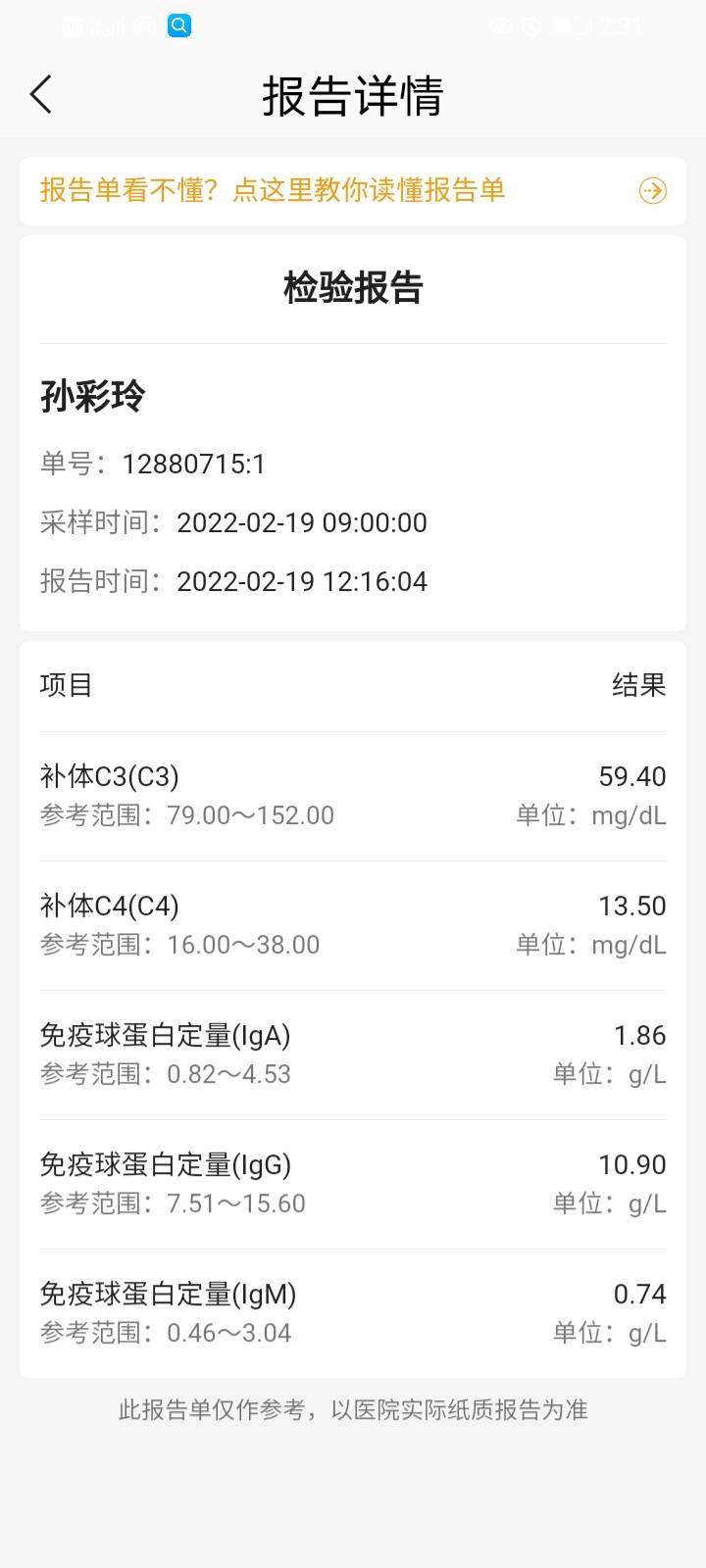Expand the 补体C4(C4) result row
Viewport: 706px width, 1568px height.
353,923
